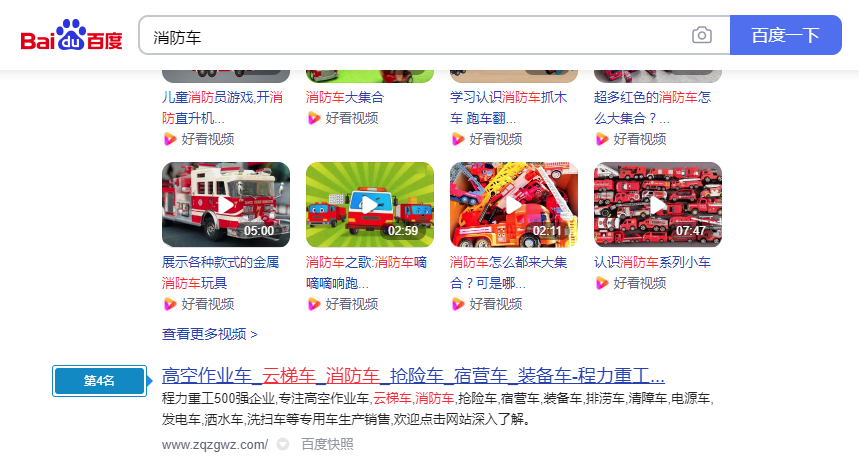Go to Baidu homepage via logo
This screenshot has height=462, width=859.
71,37
